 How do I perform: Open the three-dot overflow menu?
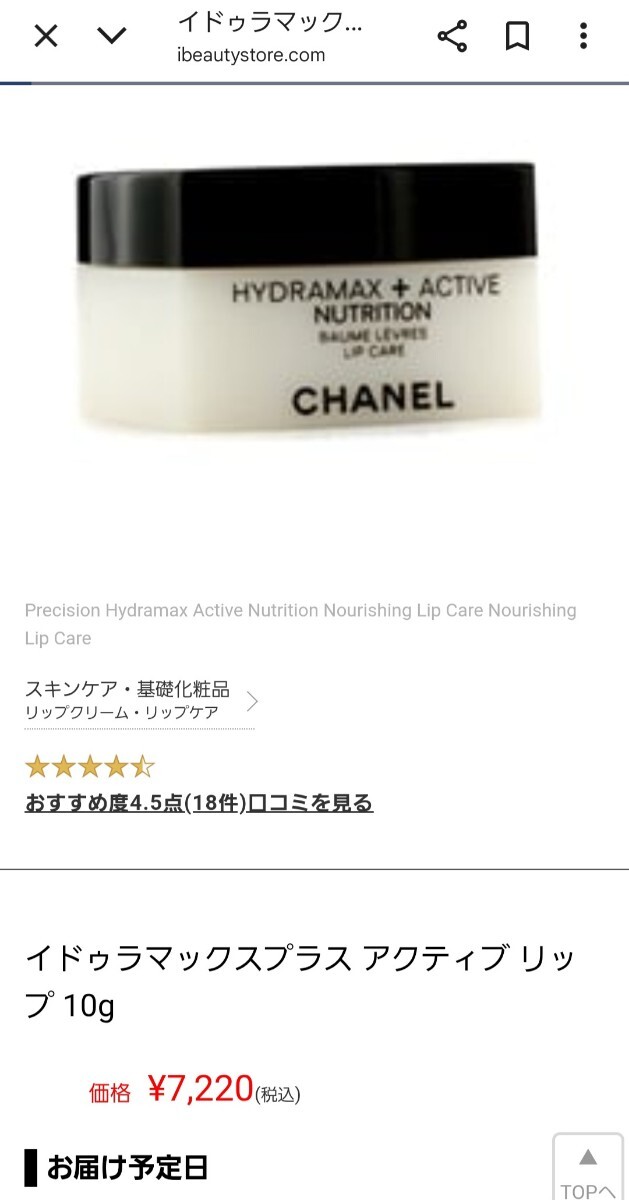coord(584,37)
